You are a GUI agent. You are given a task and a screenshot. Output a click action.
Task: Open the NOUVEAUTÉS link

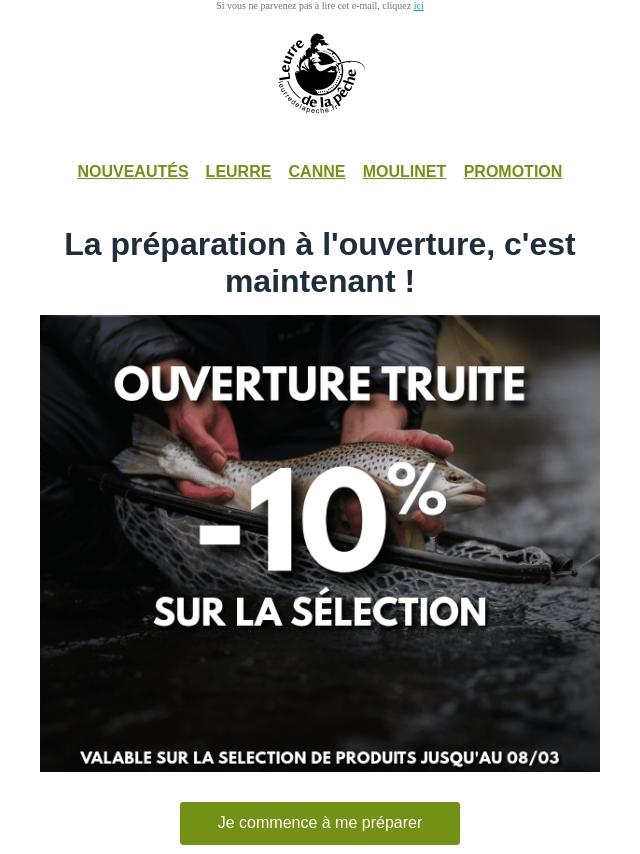tap(133, 172)
